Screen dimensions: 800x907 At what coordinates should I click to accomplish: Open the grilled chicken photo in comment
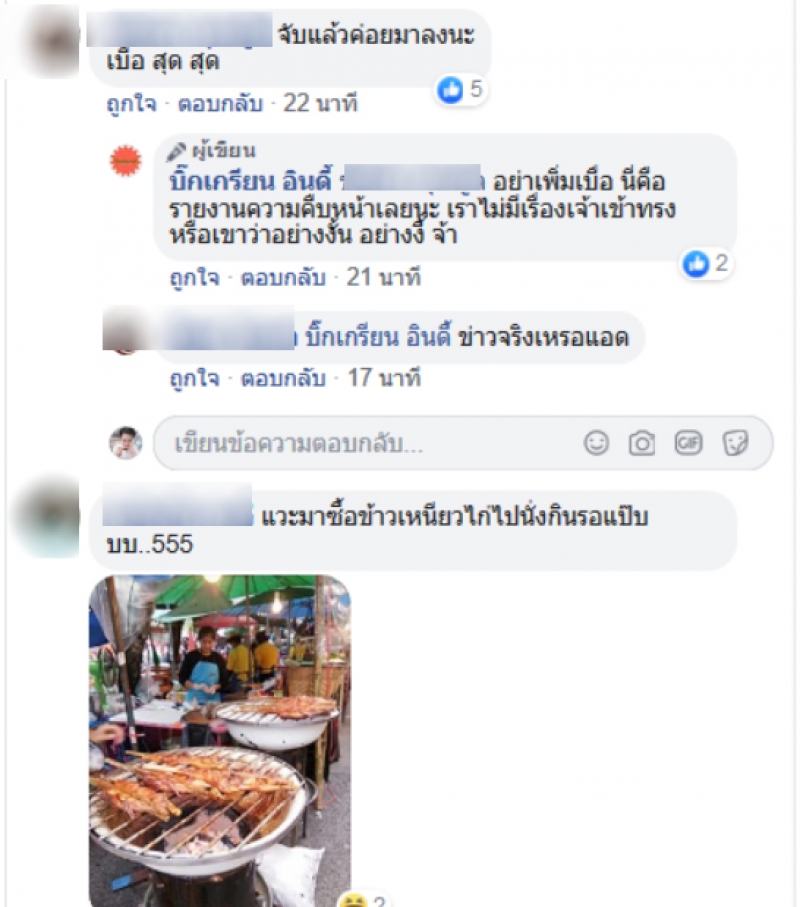(x=220, y=740)
